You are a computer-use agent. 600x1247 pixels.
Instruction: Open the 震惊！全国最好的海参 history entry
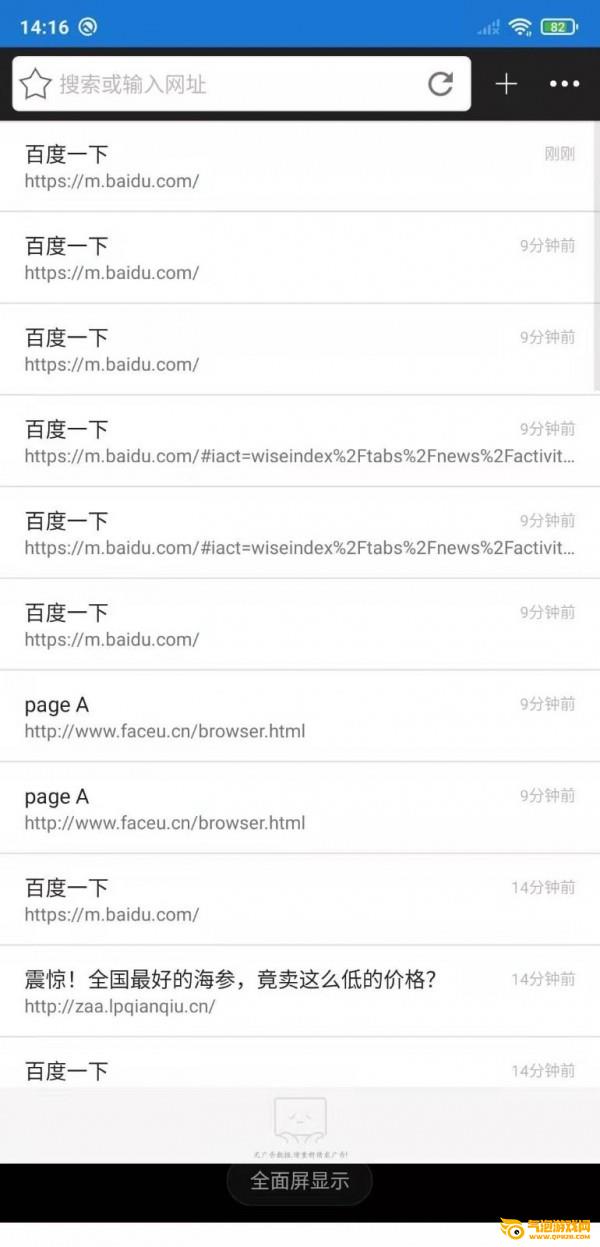[x=300, y=991]
